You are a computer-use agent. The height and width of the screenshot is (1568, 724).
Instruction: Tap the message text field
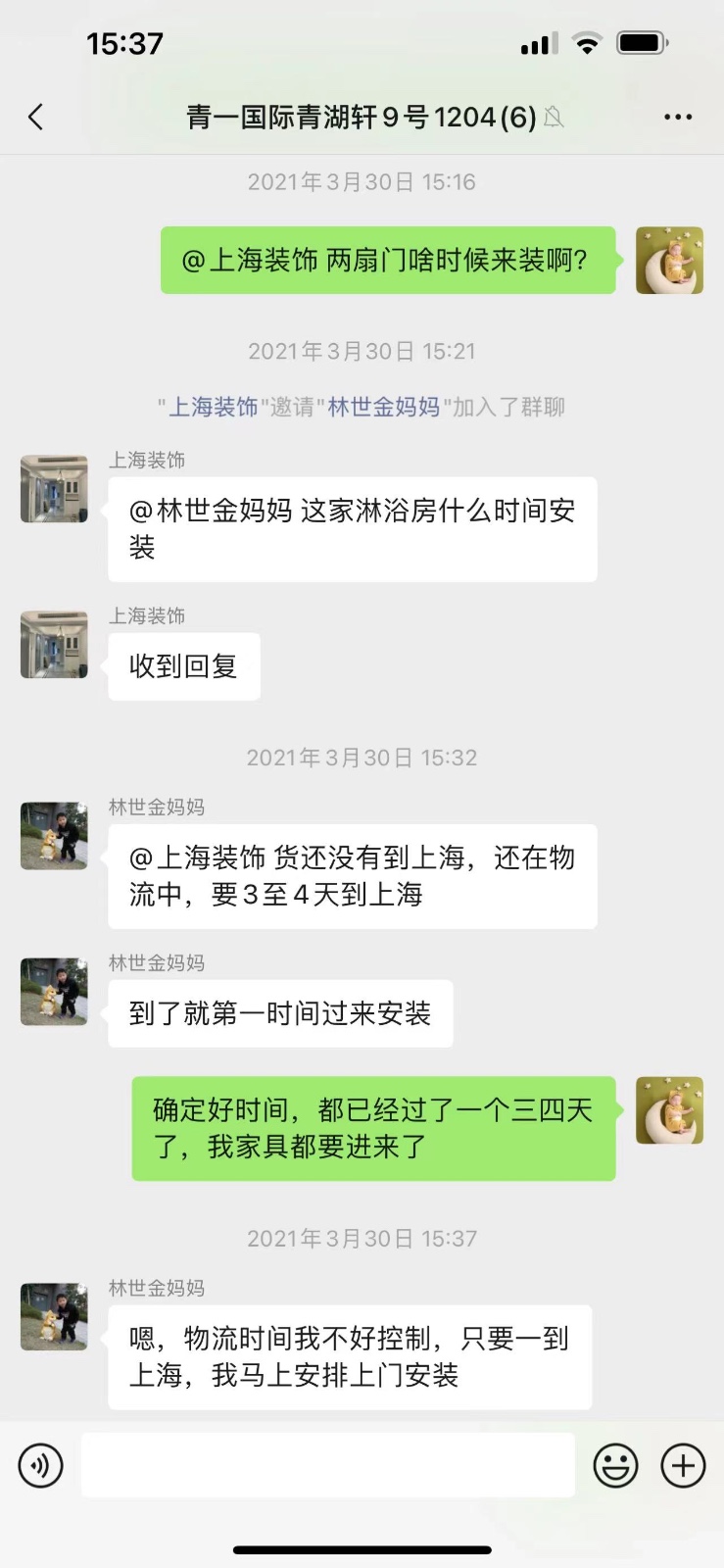pyautogui.click(x=327, y=1465)
